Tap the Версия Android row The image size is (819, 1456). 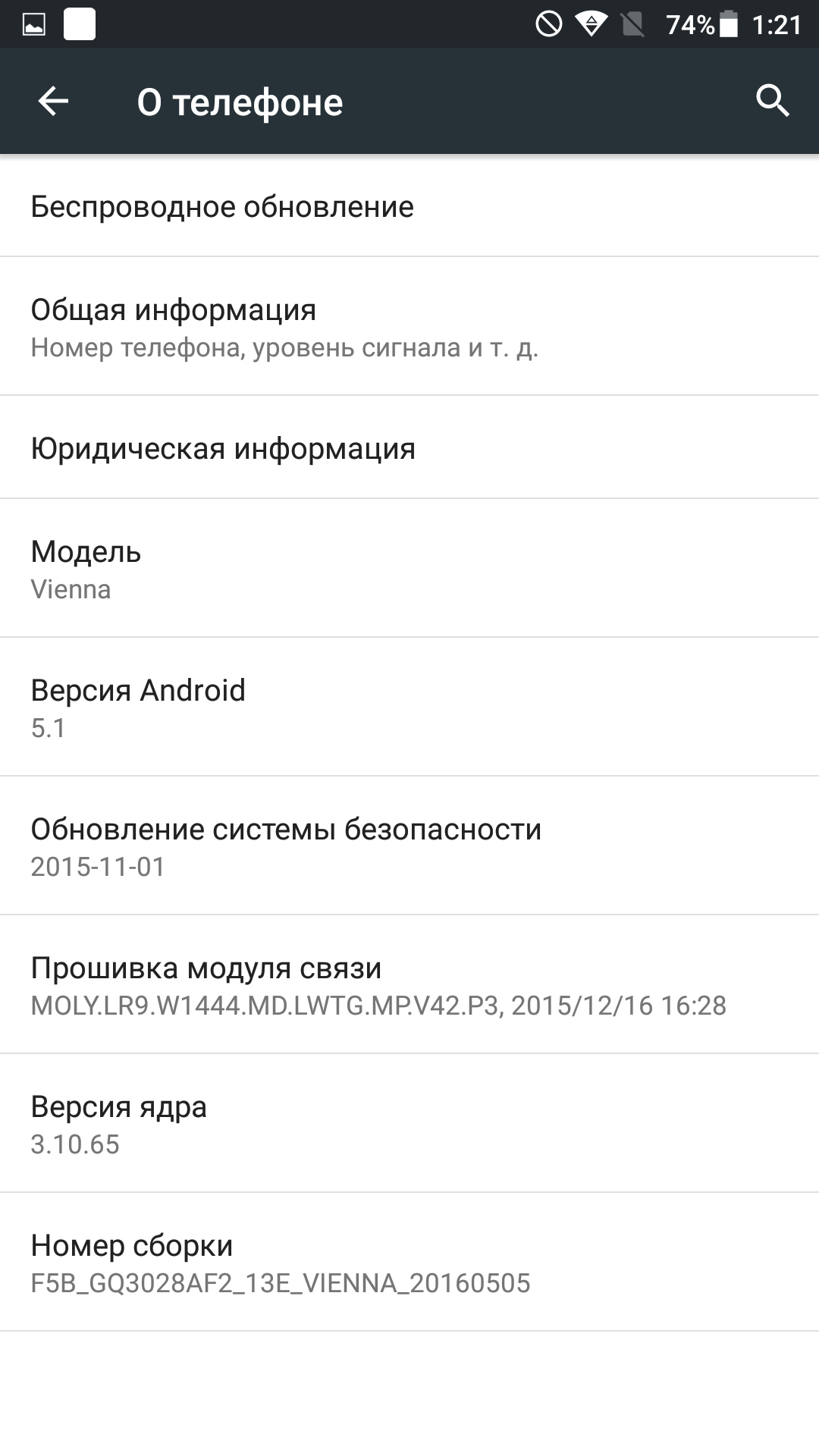tap(409, 707)
